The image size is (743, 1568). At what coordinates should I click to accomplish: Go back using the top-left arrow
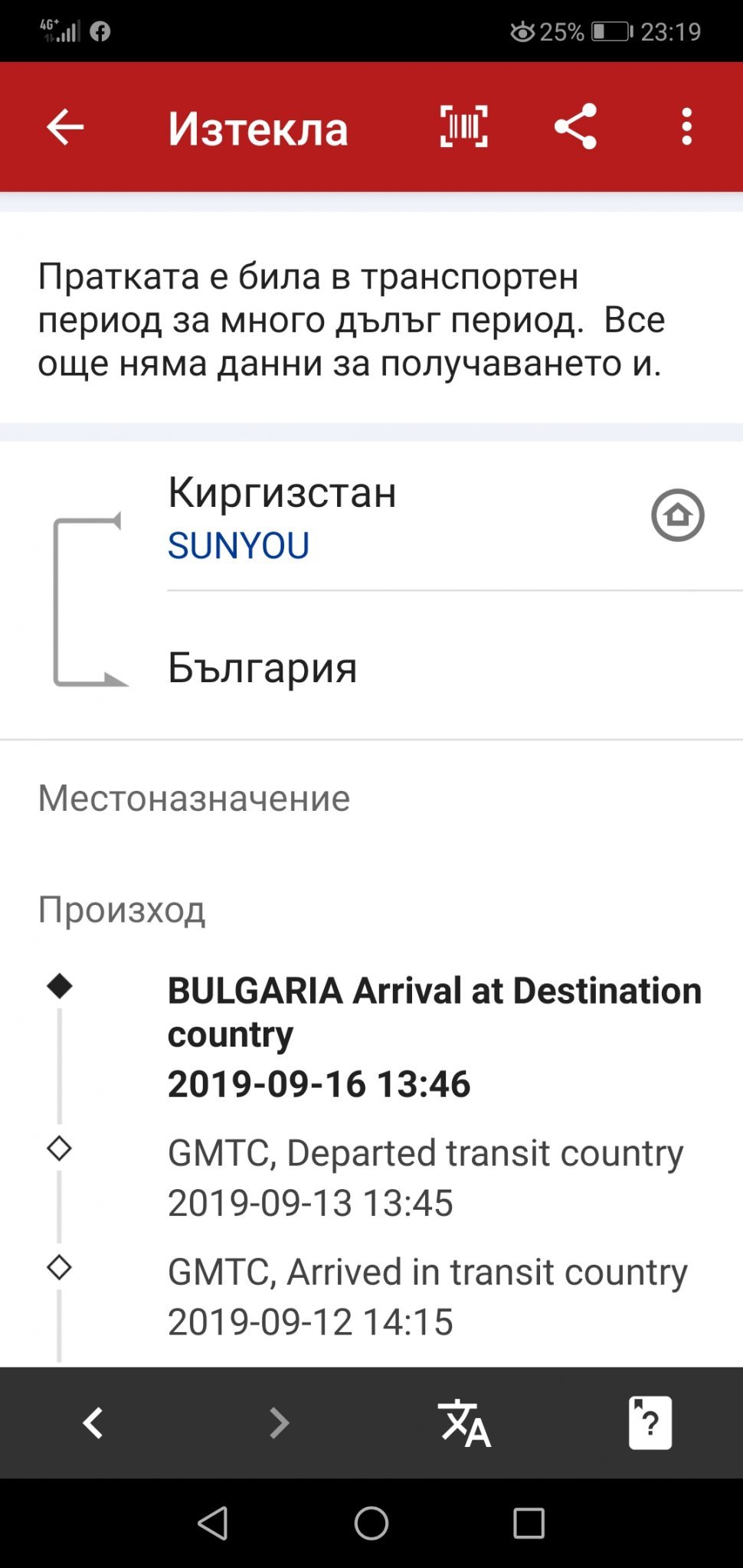pyautogui.click(x=65, y=127)
